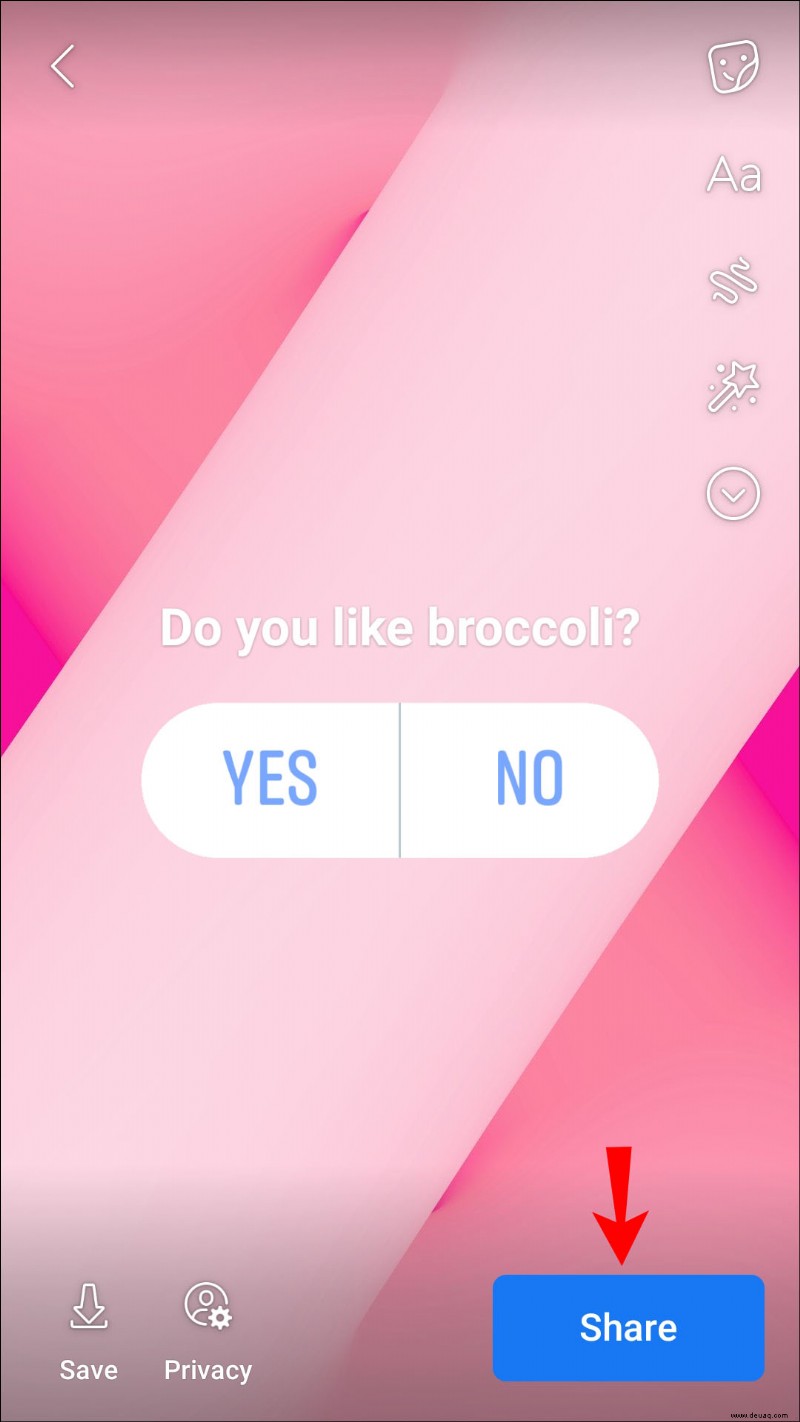Viewport: 800px width, 1422px height.
Task: Add text with the Aa tool
Action: click(x=733, y=176)
